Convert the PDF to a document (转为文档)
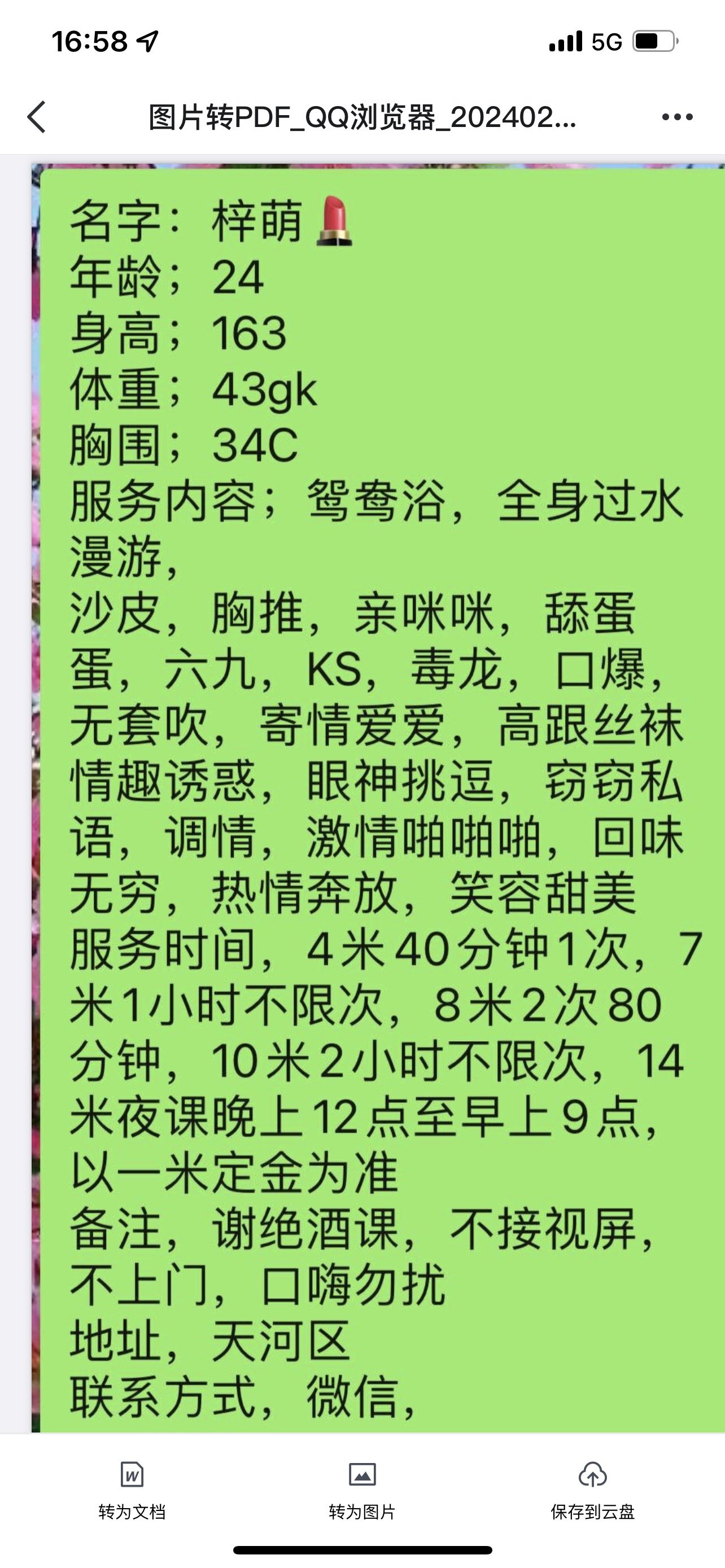Screen dimensions: 725x1568 pyautogui.click(x=132, y=1490)
